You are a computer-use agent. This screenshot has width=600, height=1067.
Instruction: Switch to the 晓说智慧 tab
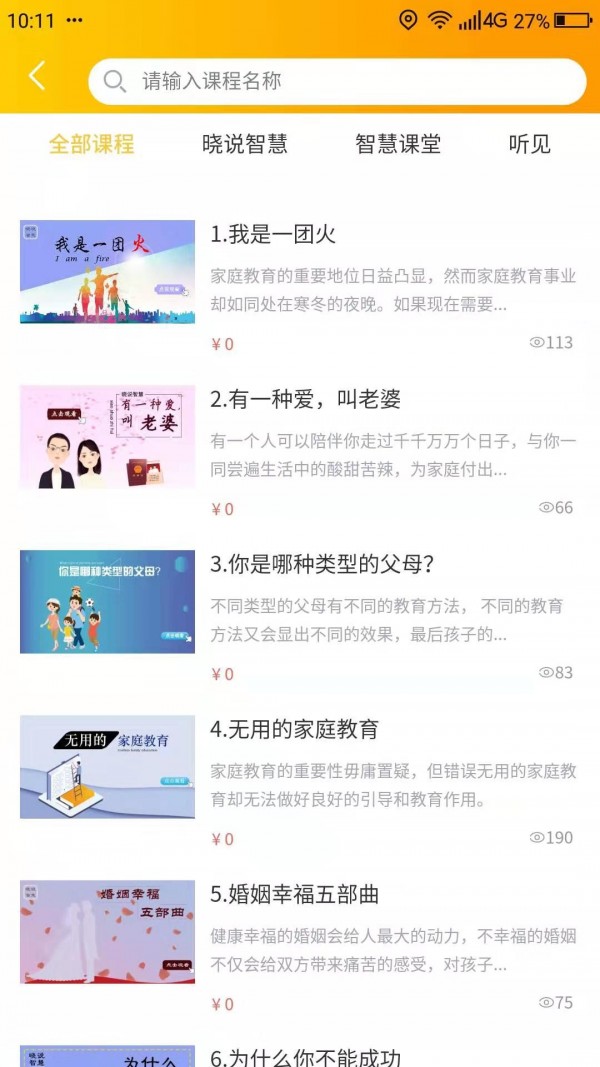point(245,144)
